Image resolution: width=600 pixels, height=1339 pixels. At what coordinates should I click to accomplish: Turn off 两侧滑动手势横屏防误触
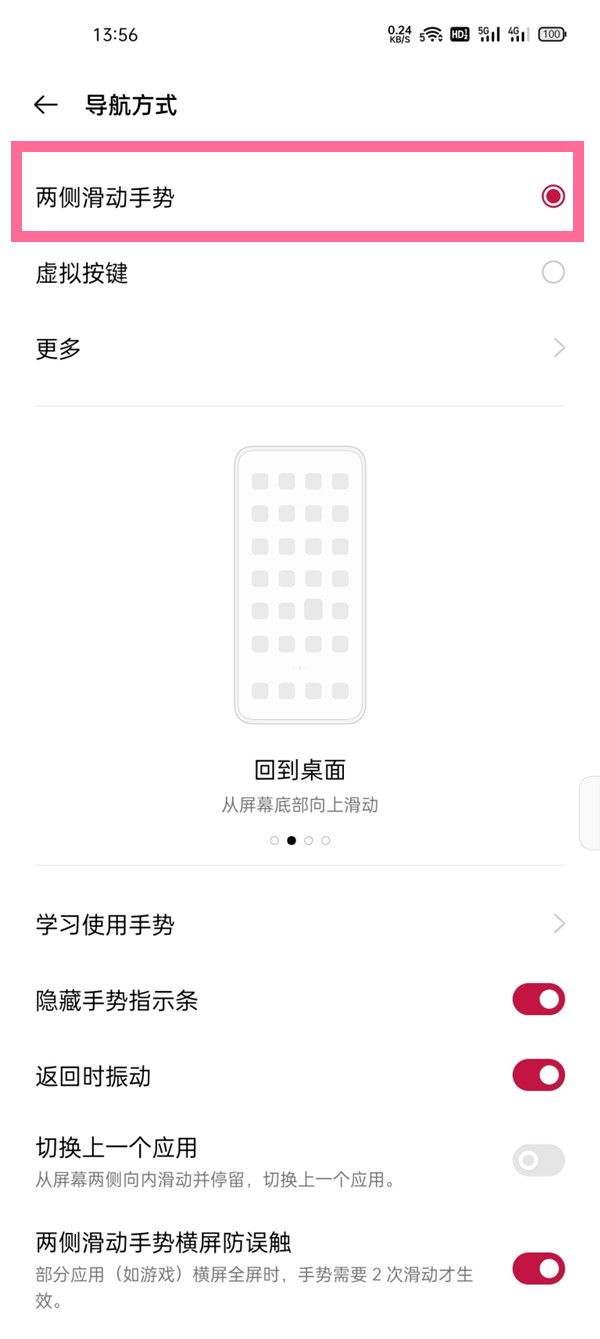(538, 1269)
